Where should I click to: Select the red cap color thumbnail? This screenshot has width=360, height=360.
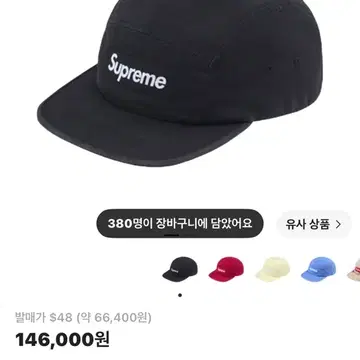click(226, 268)
